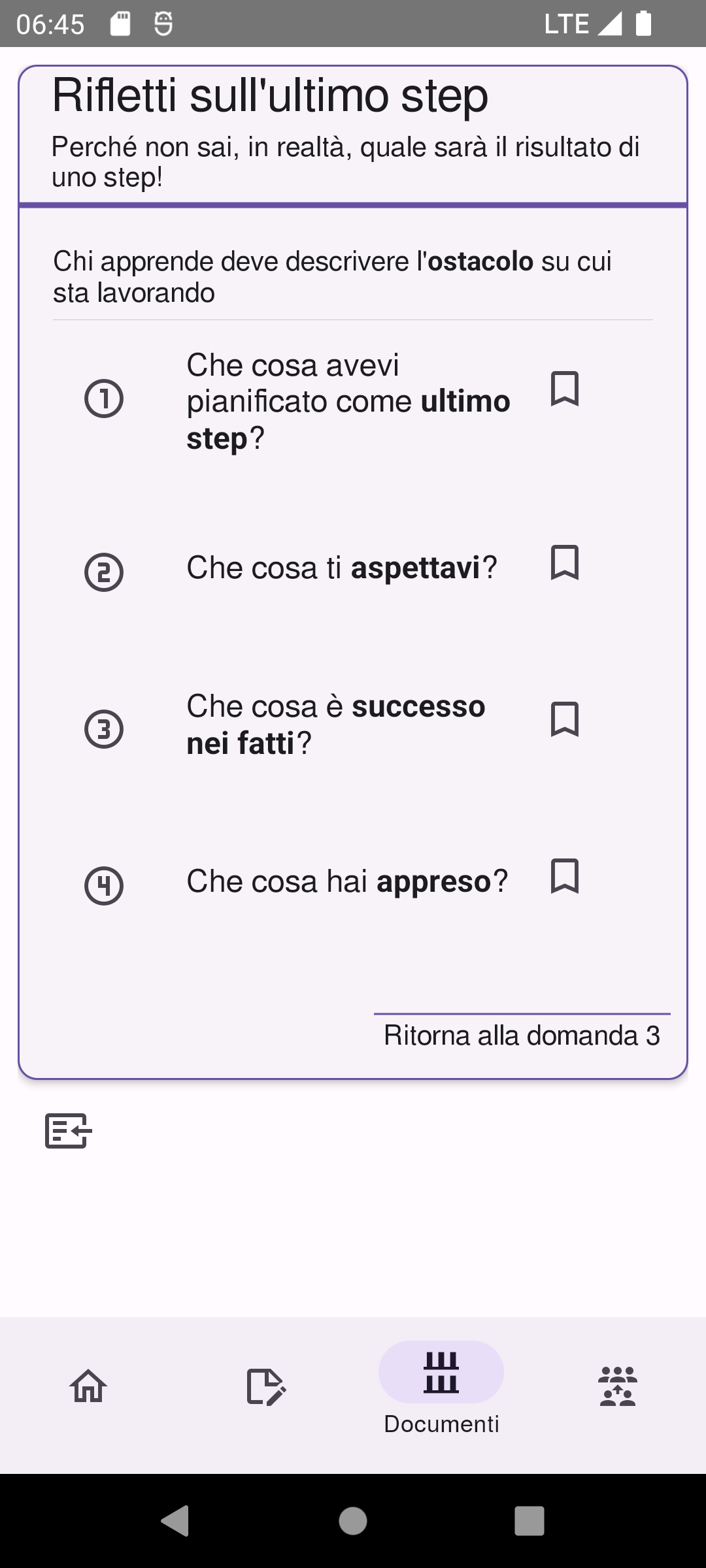Screen dimensions: 706x1568
Task: Open question 4 'Che cosa hai appreso?'
Action: point(346,881)
